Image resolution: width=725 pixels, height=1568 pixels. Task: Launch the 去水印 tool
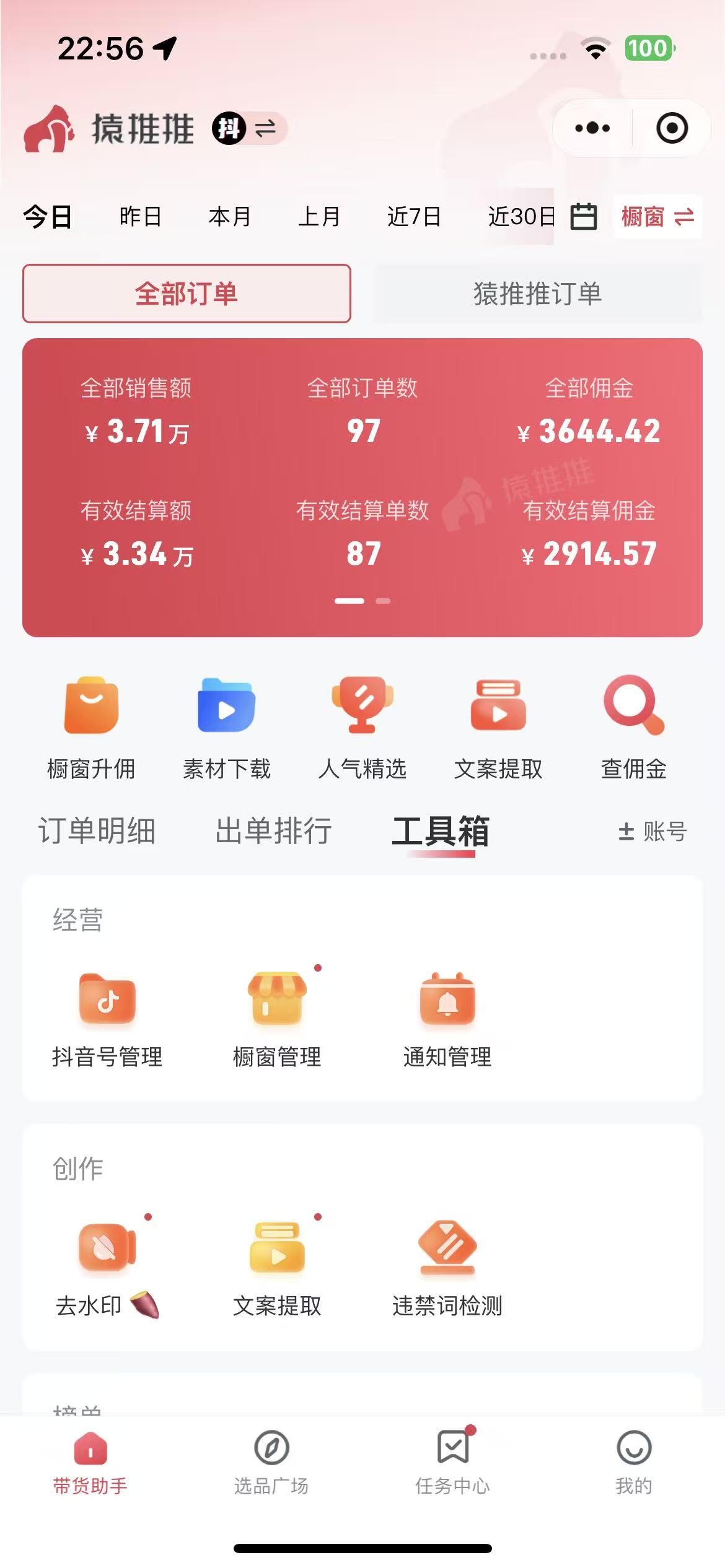pyautogui.click(x=107, y=1267)
